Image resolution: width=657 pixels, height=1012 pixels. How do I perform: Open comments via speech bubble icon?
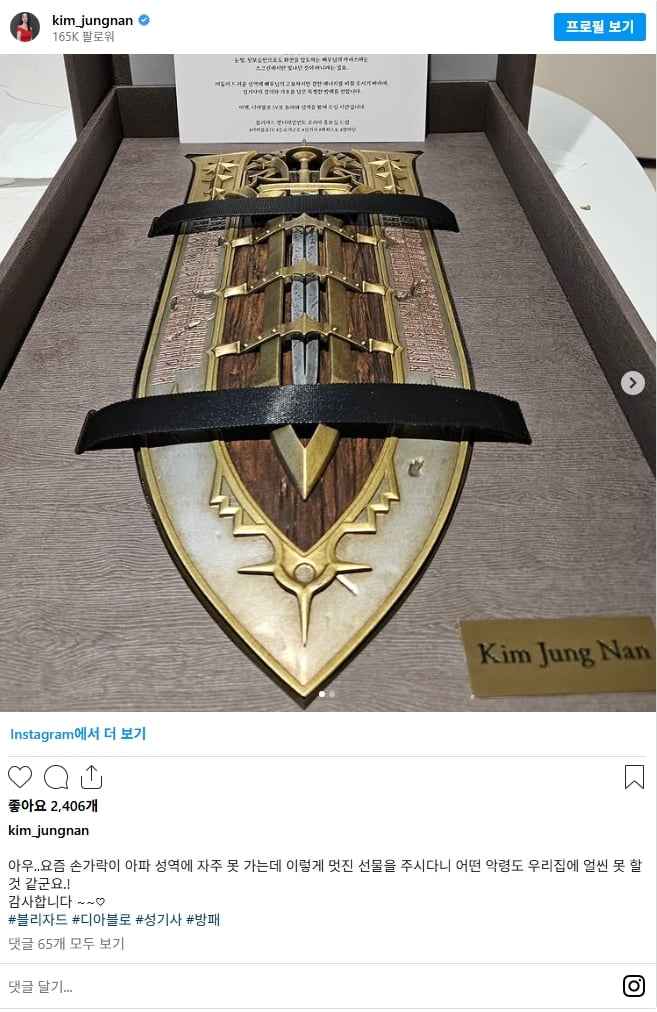[56, 777]
